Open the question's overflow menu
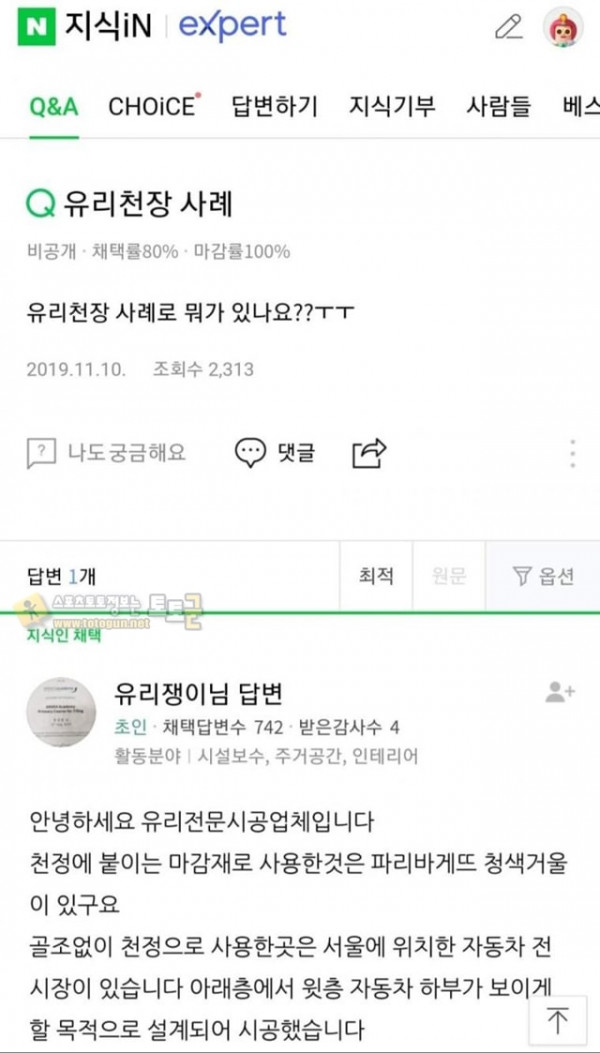The height and width of the screenshot is (1053, 600). pos(572,453)
